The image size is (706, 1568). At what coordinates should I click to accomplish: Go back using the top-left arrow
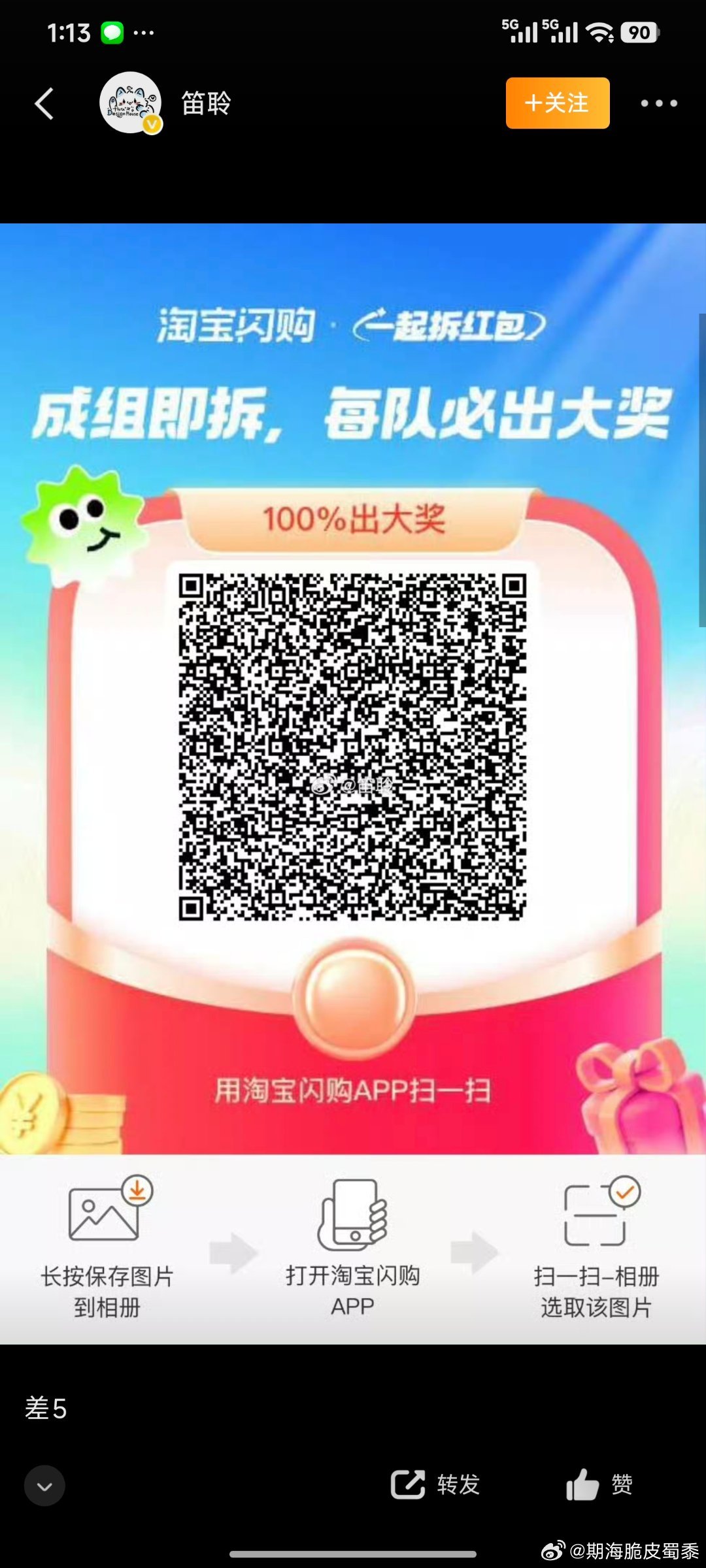(x=44, y=104)
